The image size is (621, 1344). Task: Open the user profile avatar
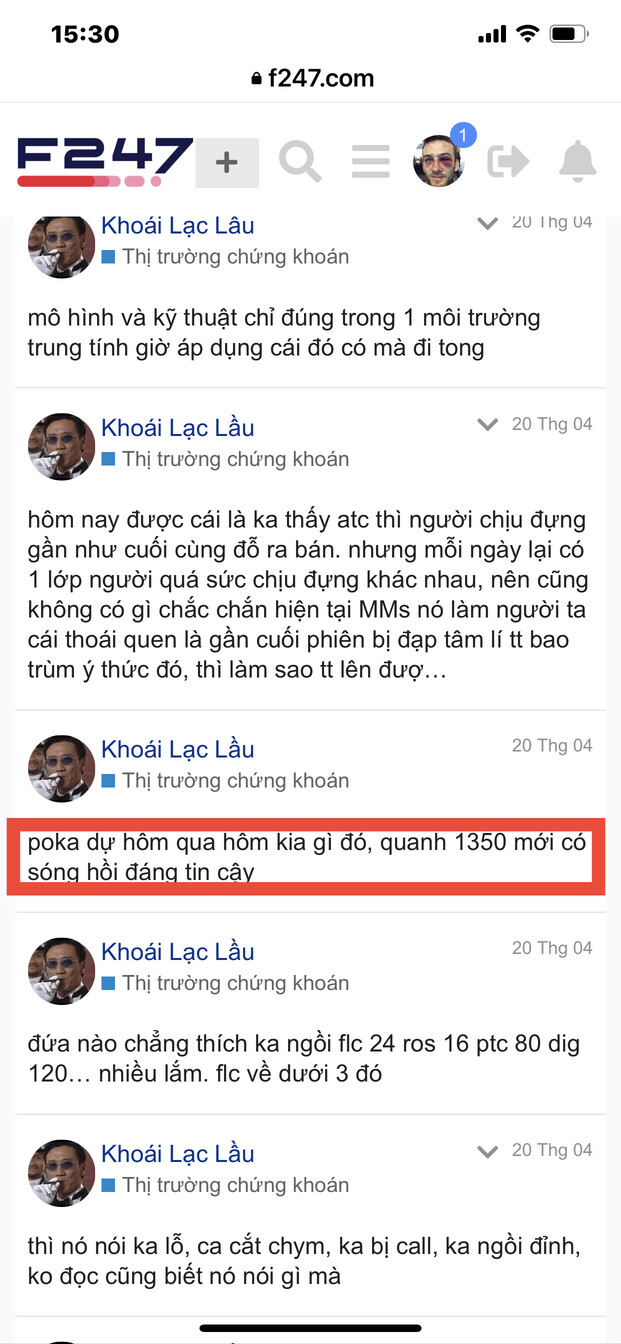[439, 160]
